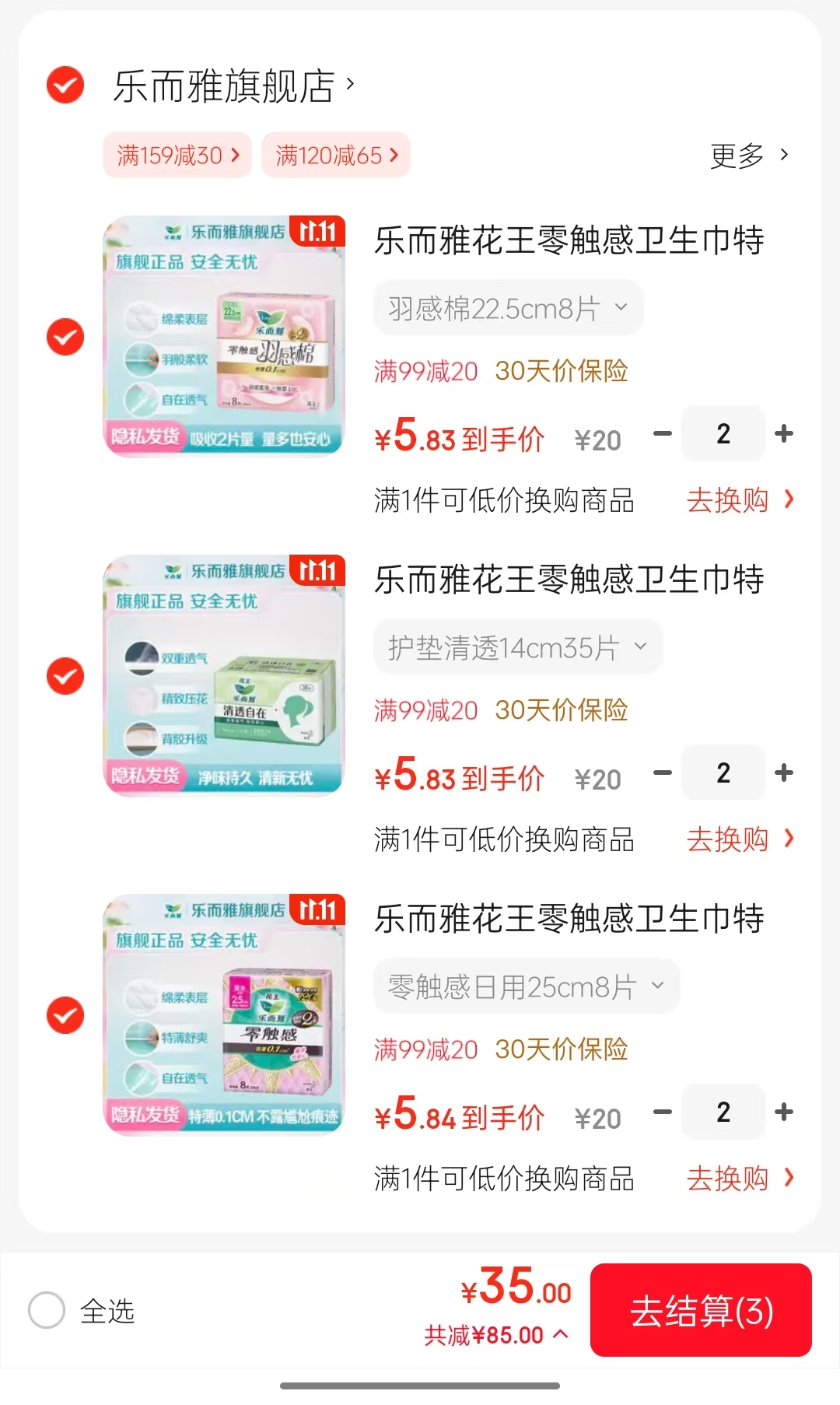Screen dimensions: 840x1405
Task: Tap the 满120减65 coupon chip
Action: click(336, 156)
